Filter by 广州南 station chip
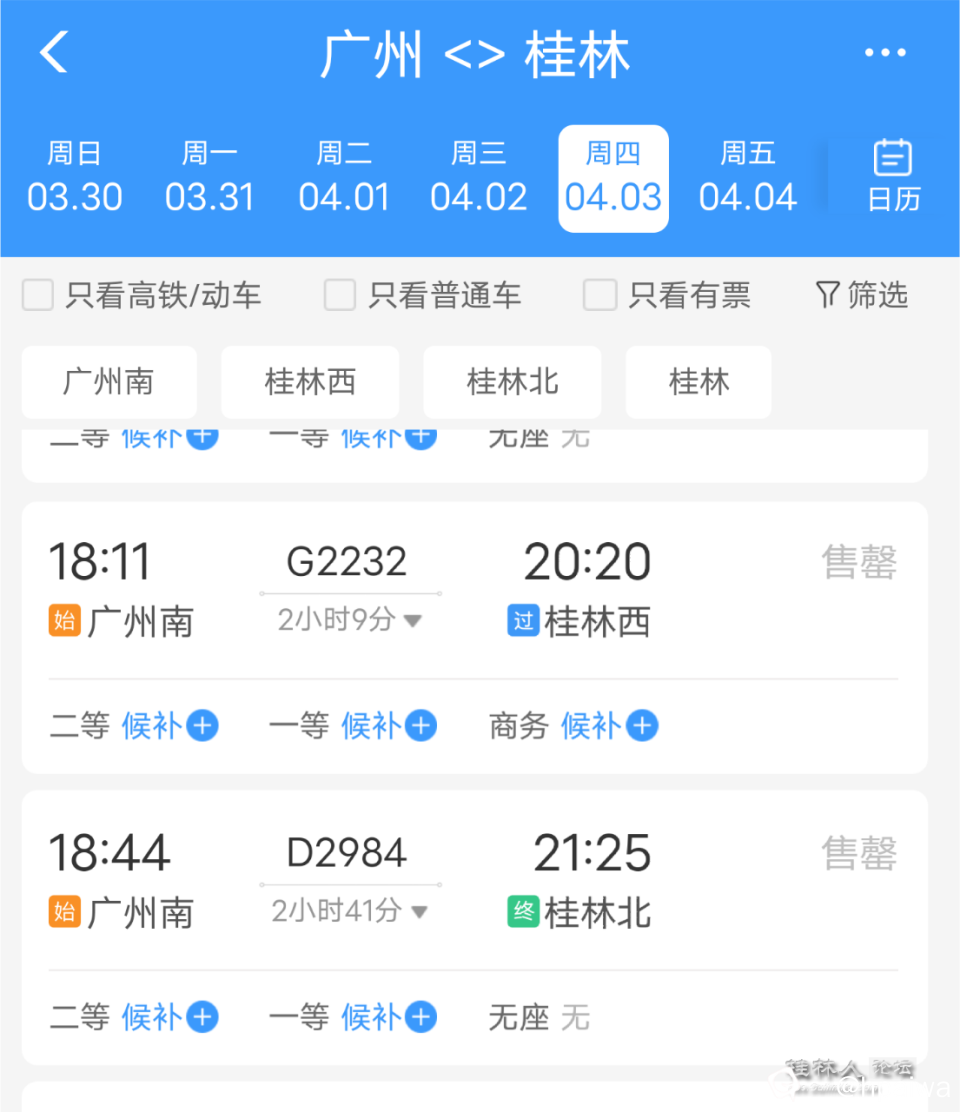The width and height of the screenshot is (960, 1112). tap(109, 382)
